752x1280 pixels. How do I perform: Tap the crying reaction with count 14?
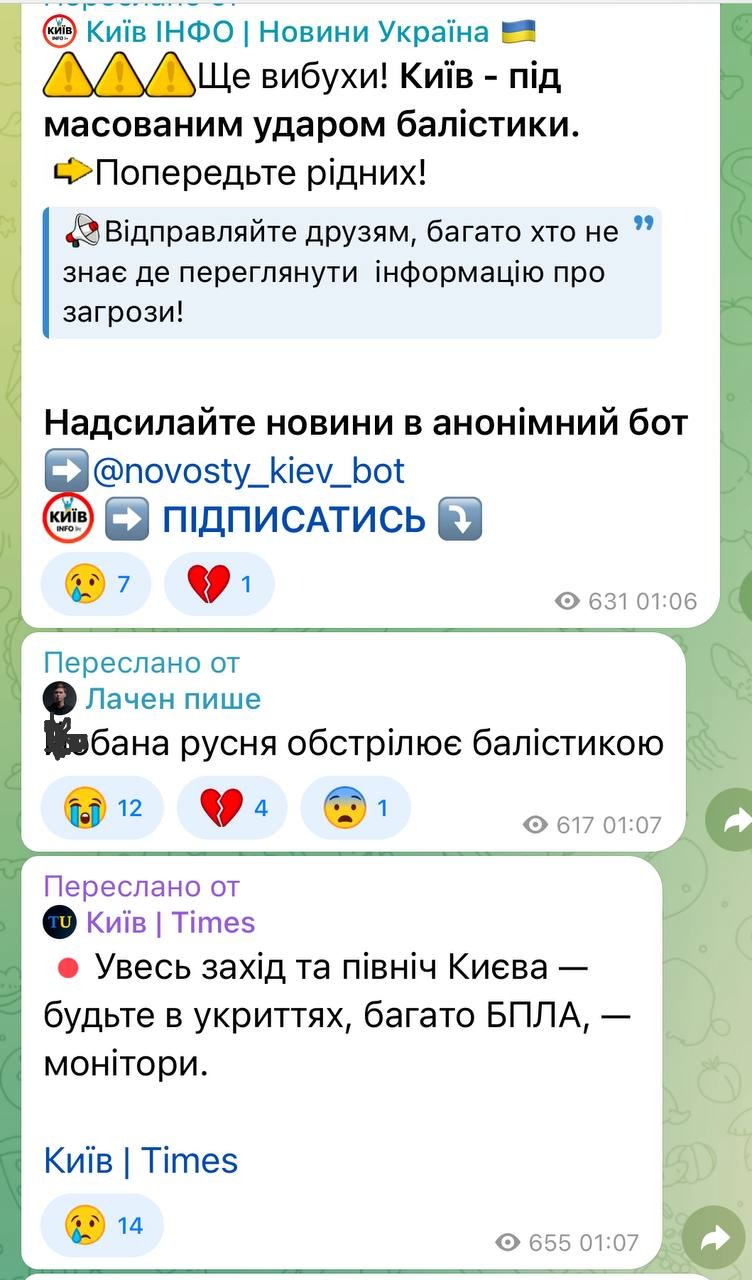click(102, 1224)
